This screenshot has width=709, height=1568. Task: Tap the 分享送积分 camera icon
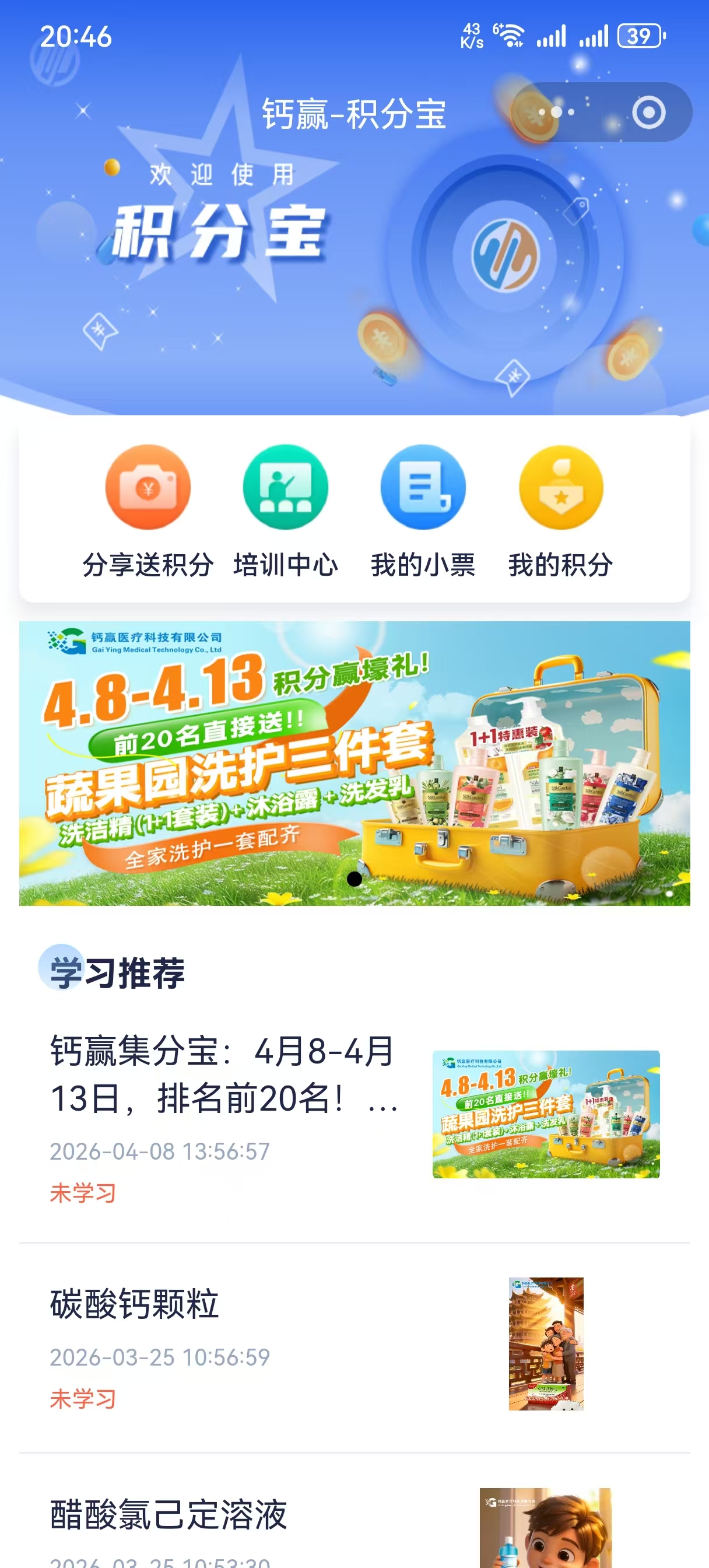[x=148, y=487]
